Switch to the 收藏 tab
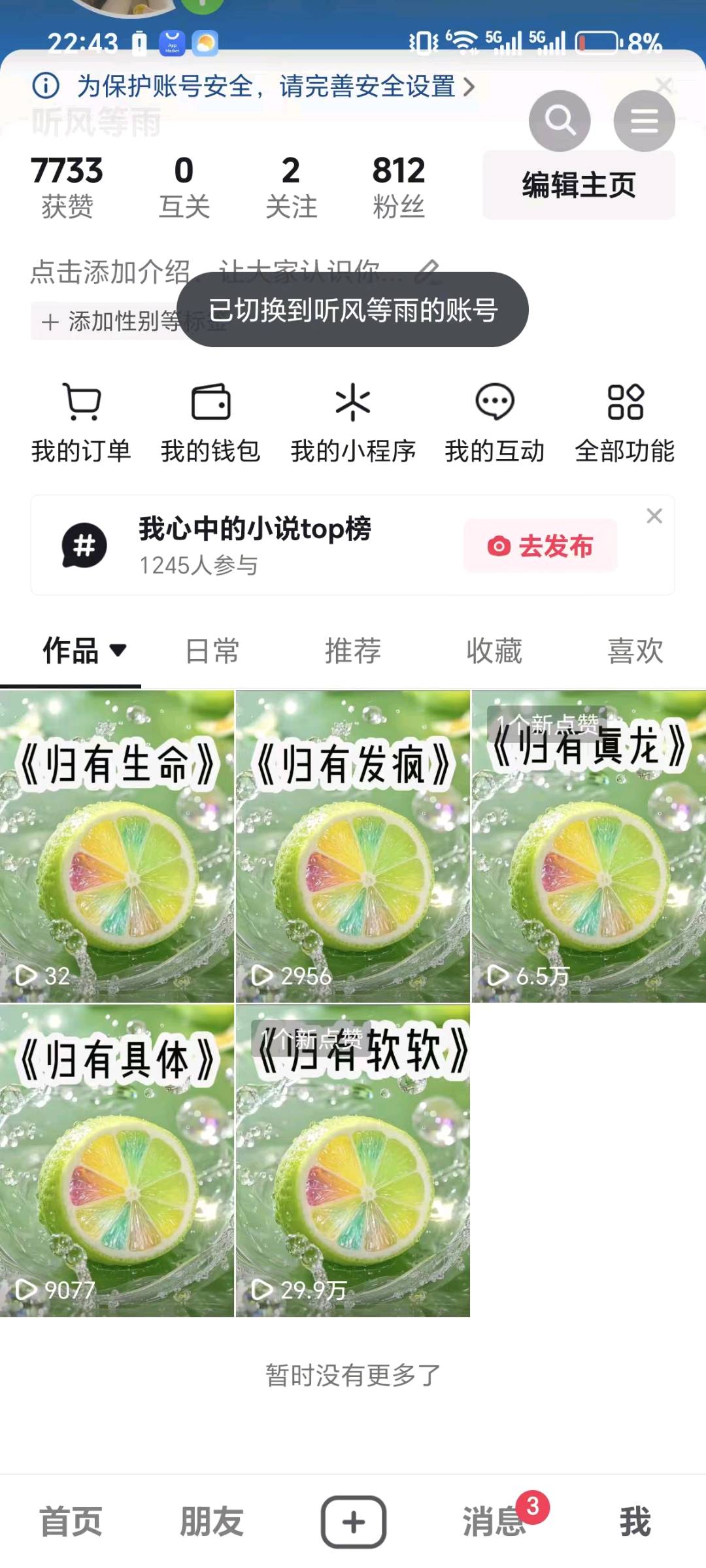This screenshot has height=1568, width=706. 494,651
